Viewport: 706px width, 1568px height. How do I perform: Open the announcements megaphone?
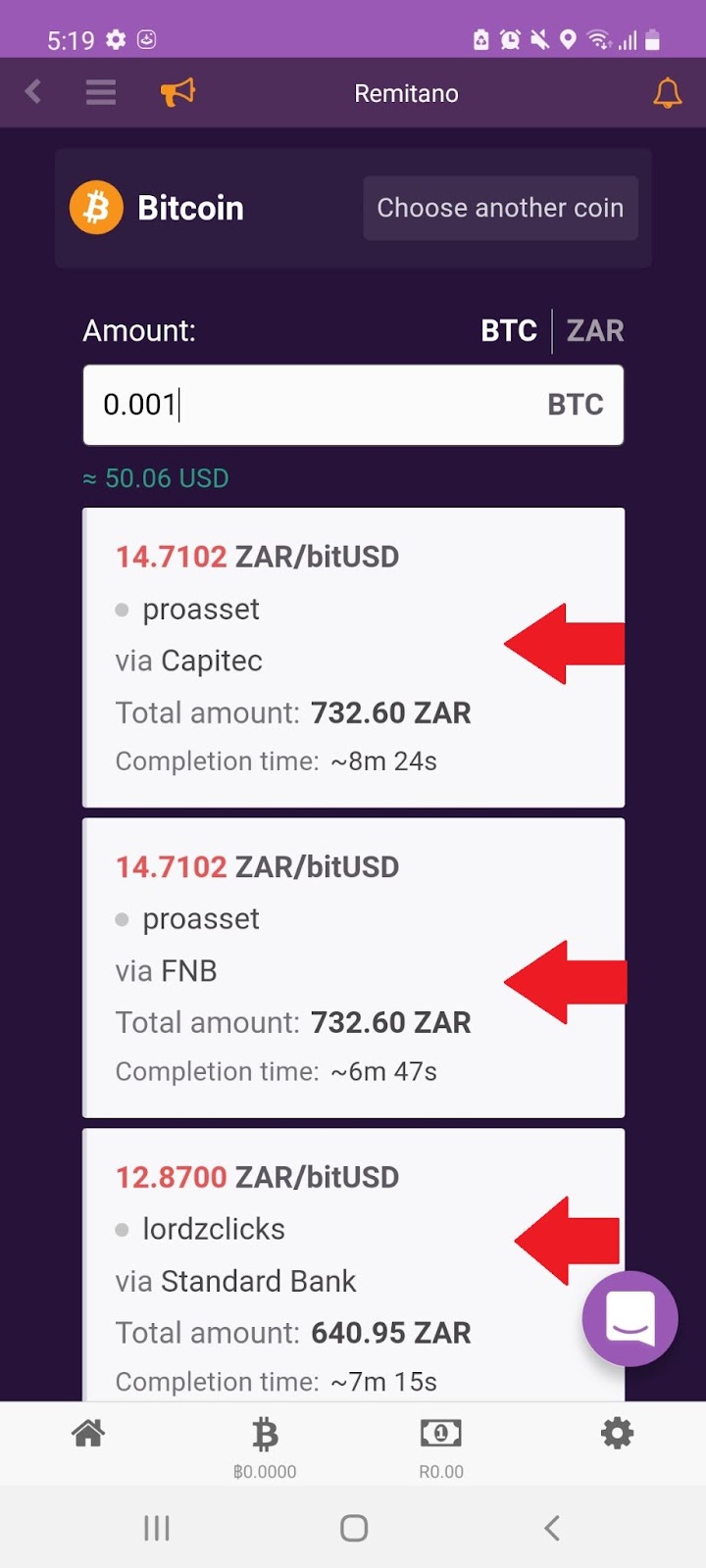pos(177,92)
